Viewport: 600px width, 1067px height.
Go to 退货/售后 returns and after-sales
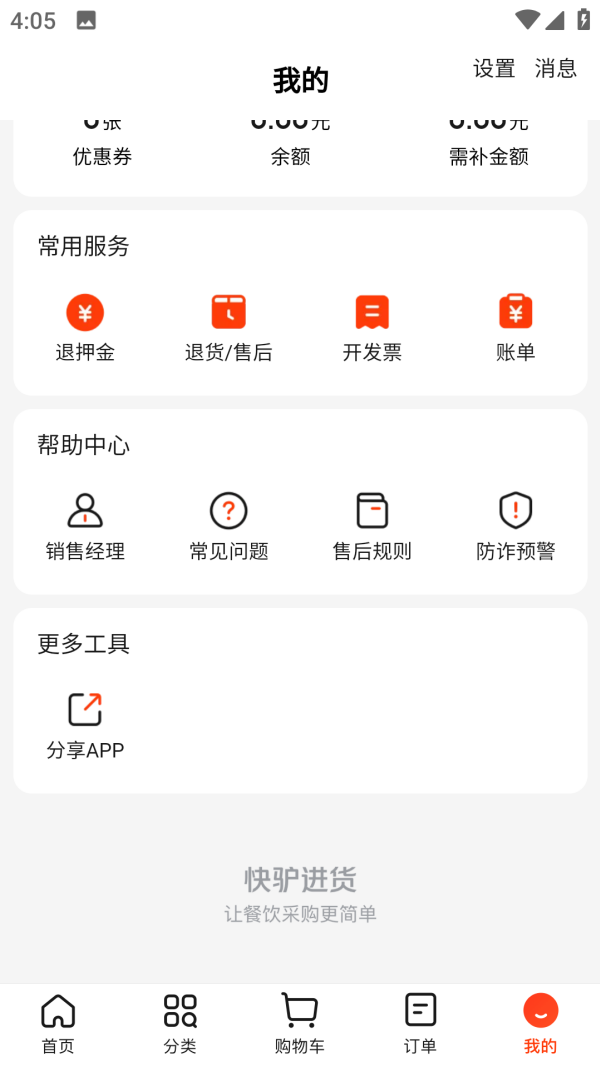click(228, 327)
